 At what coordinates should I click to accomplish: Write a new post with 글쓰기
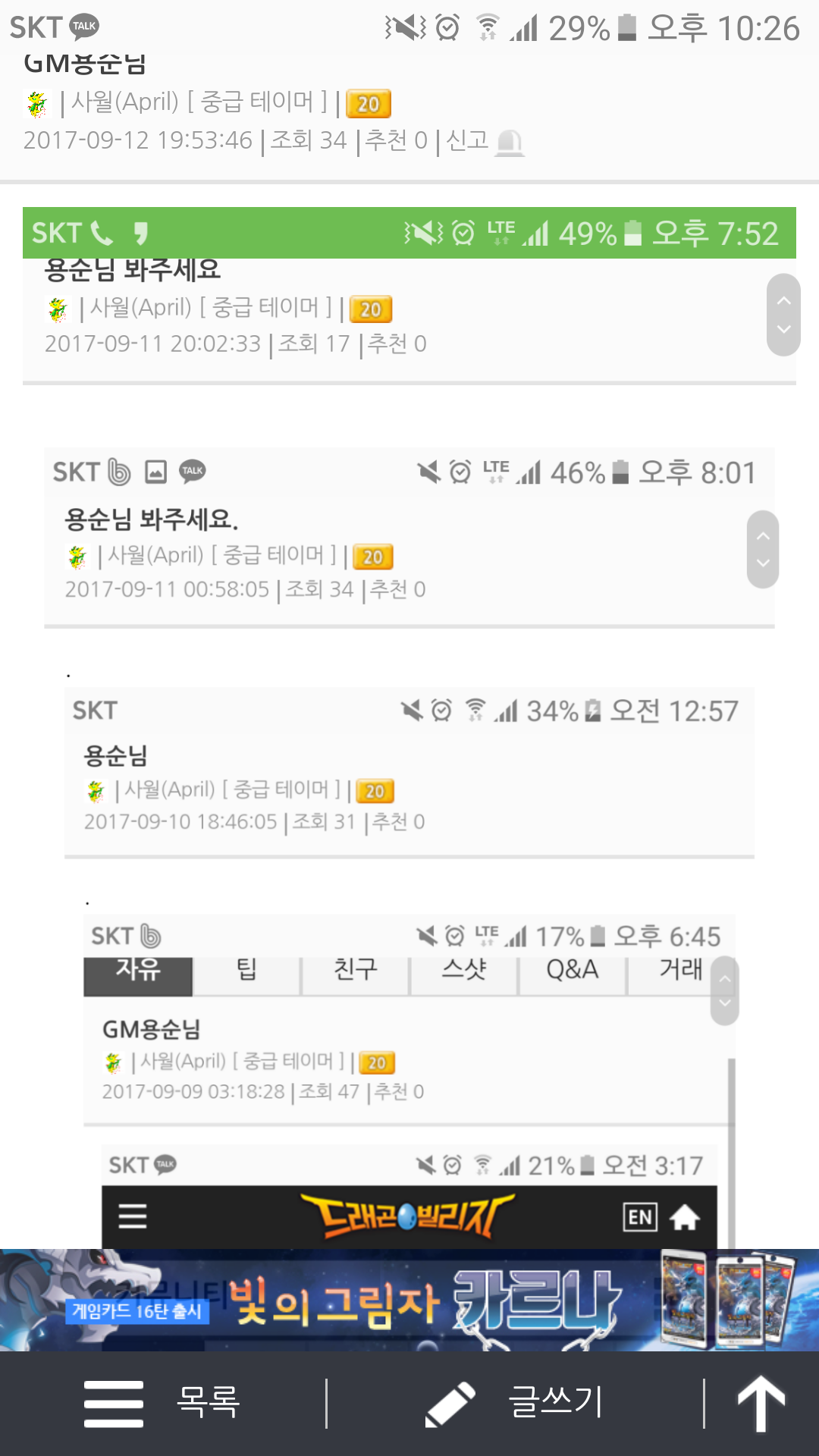click(516, 1403)
